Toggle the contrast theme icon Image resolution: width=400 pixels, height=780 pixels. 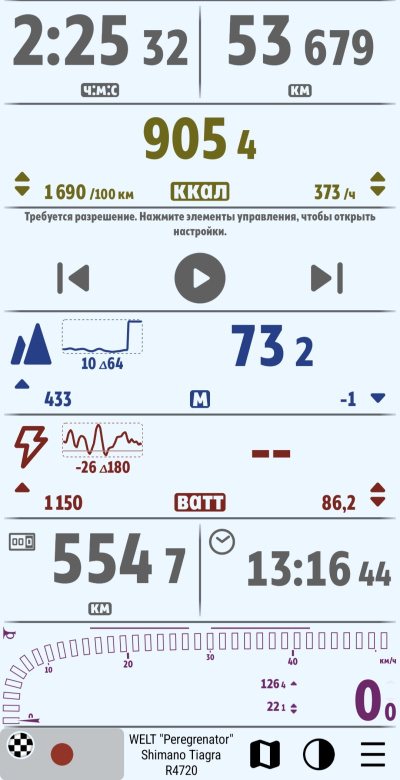(x=318, y=754)
